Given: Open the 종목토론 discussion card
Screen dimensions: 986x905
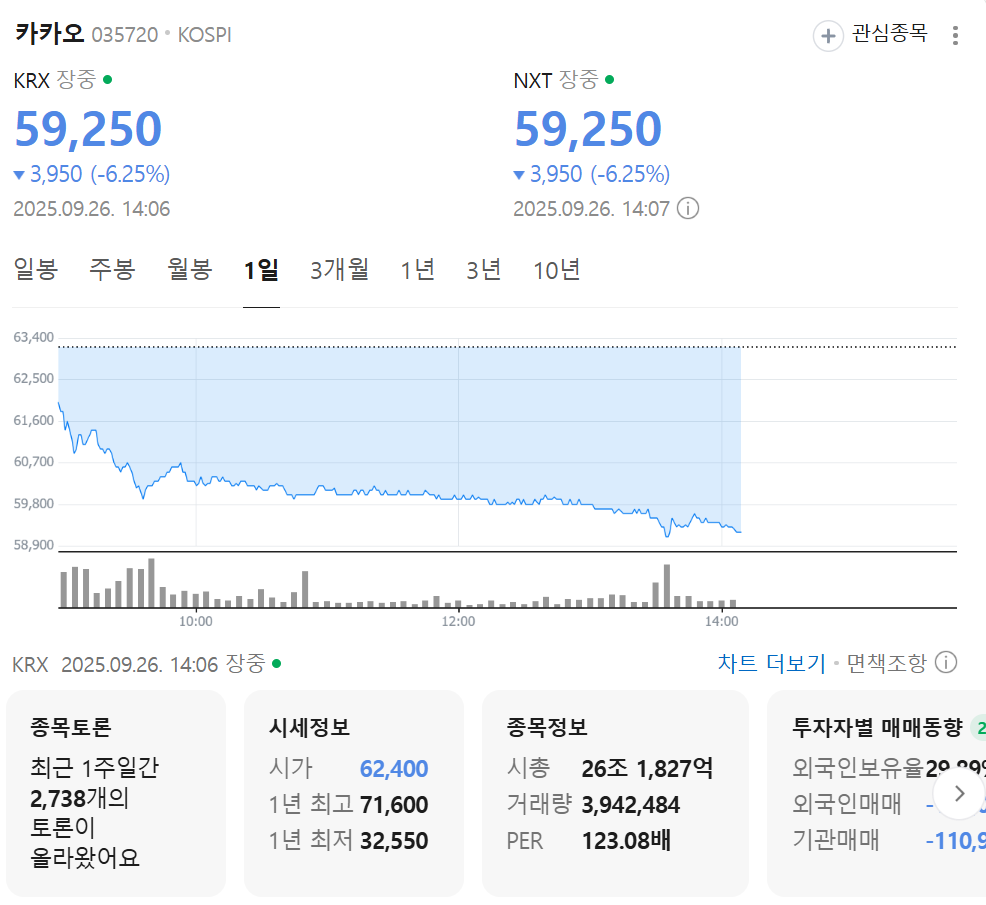Looking at the screenshot, I should [116, 792].
